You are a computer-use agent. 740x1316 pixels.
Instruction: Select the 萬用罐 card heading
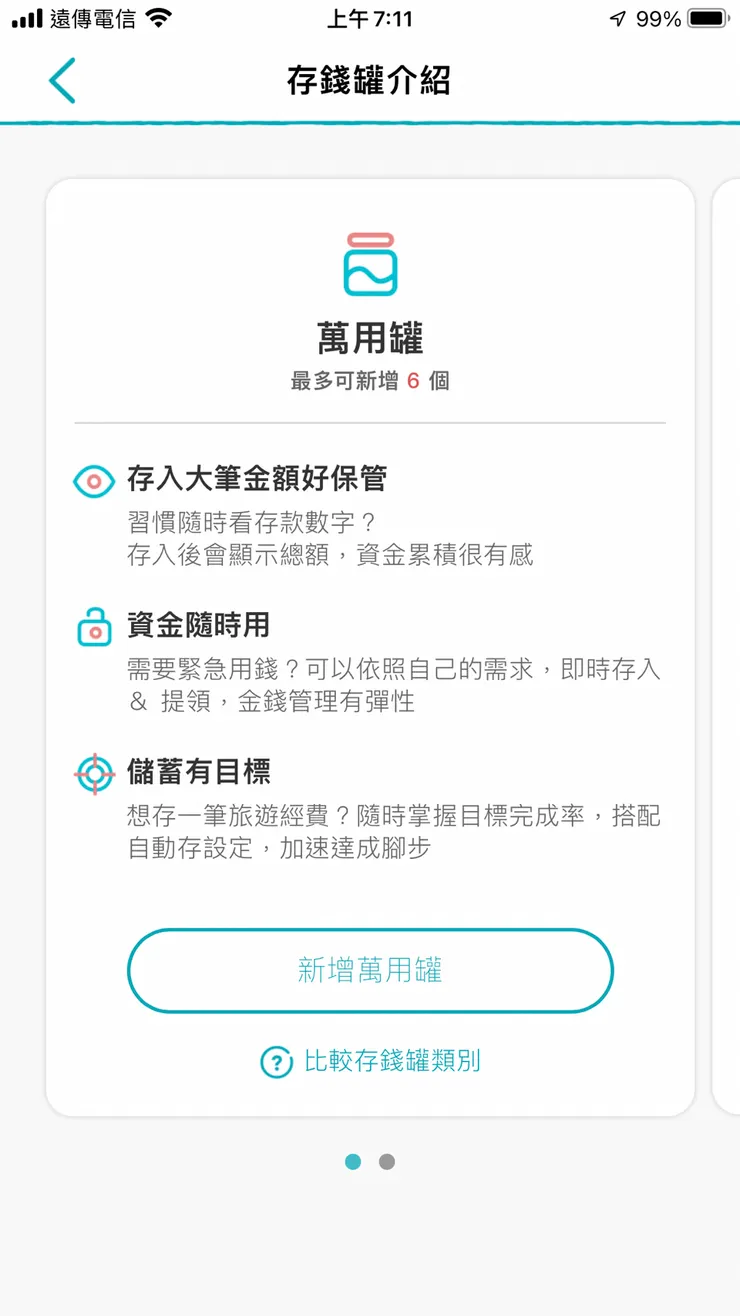[x=369, y=339]
